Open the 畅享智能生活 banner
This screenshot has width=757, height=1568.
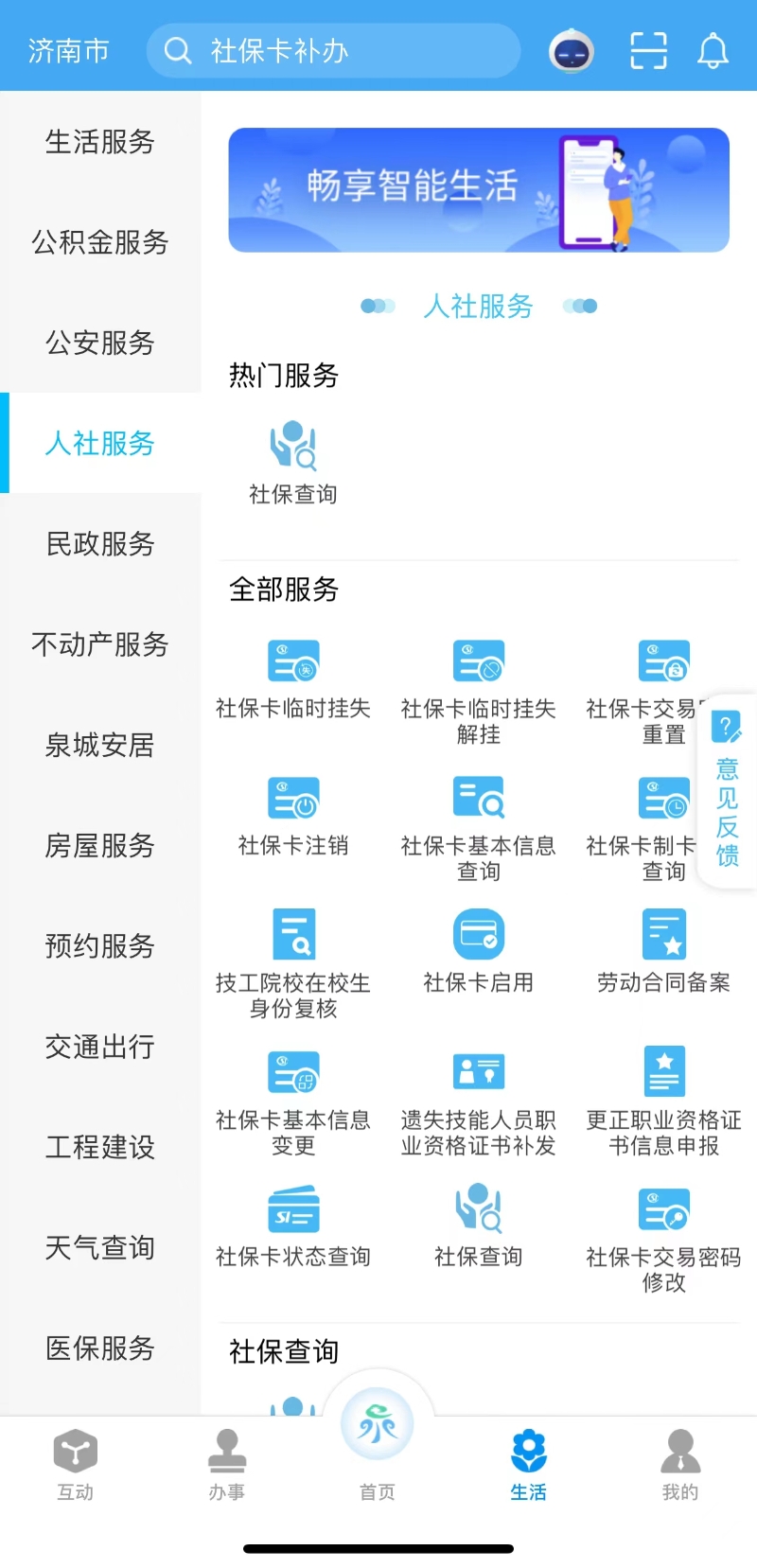click(x=479, y=190)
